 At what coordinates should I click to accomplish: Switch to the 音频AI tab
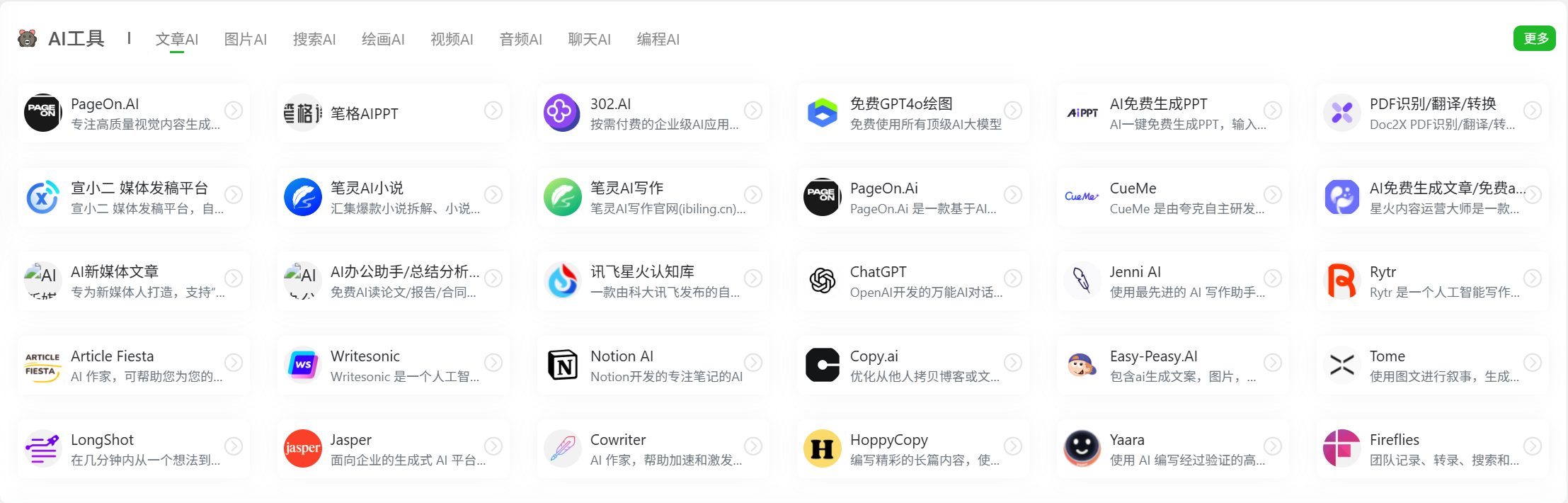point(520,40)
